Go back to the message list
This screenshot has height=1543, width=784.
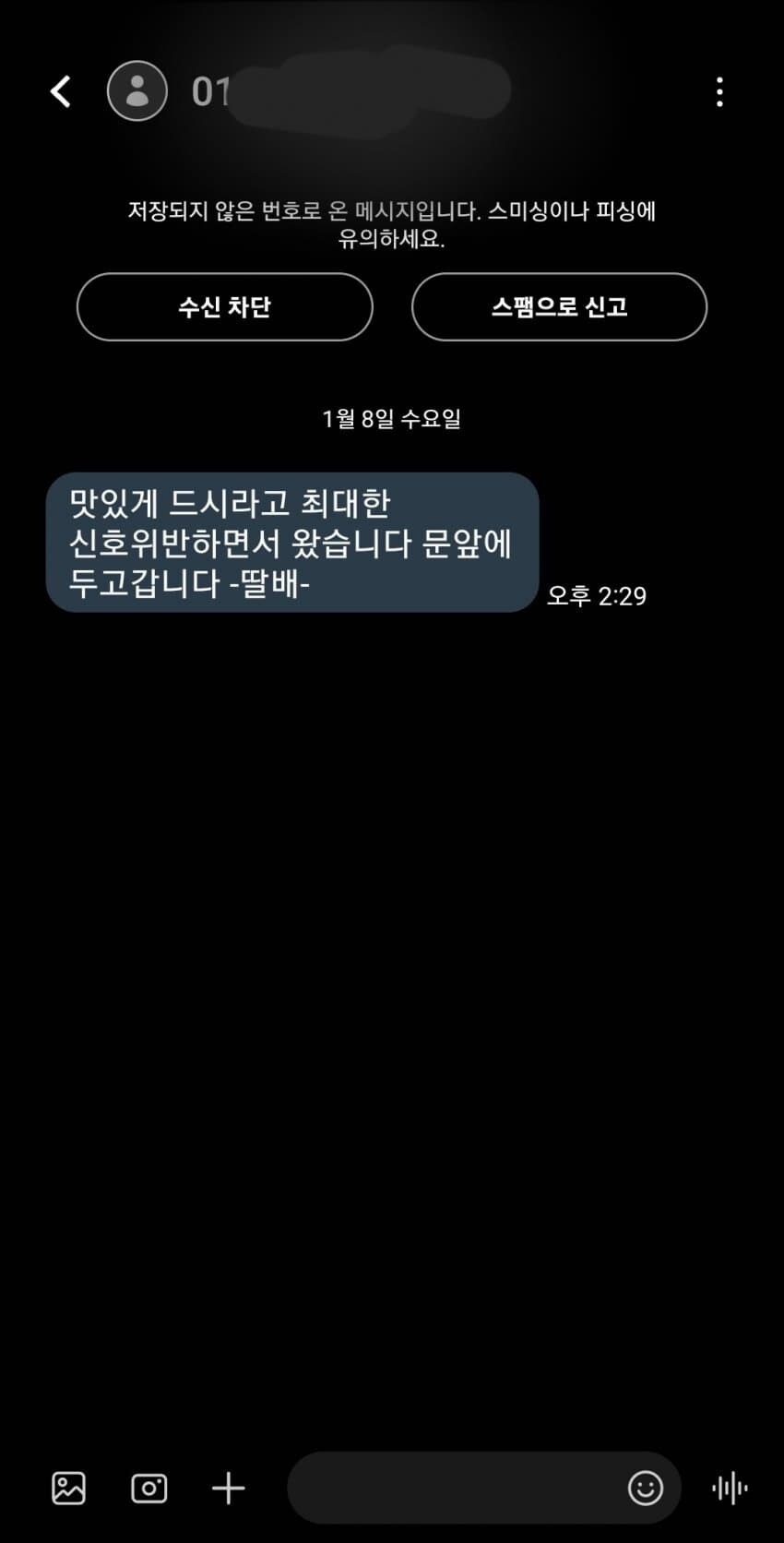[x=61, y=91]
